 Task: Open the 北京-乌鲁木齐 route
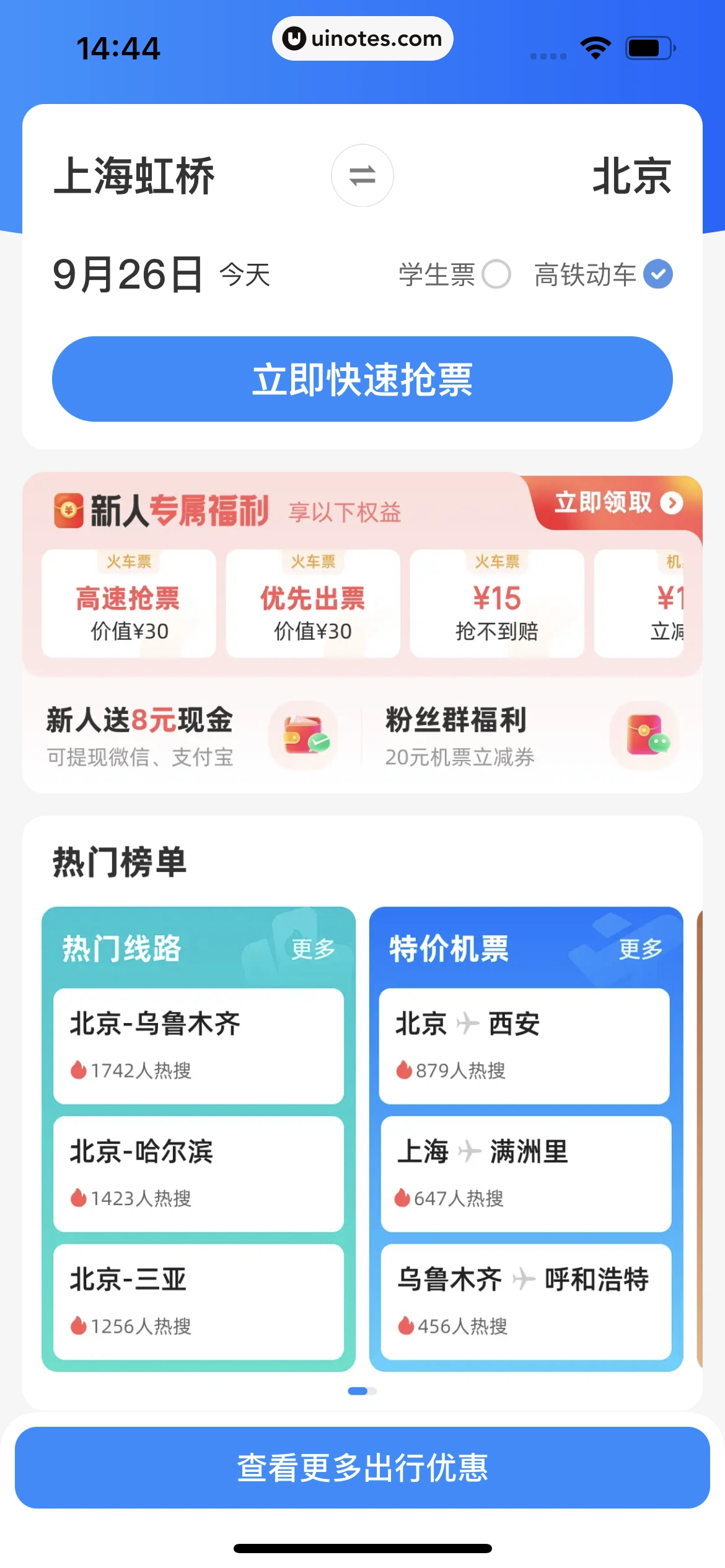click(x=198, y=1045)
